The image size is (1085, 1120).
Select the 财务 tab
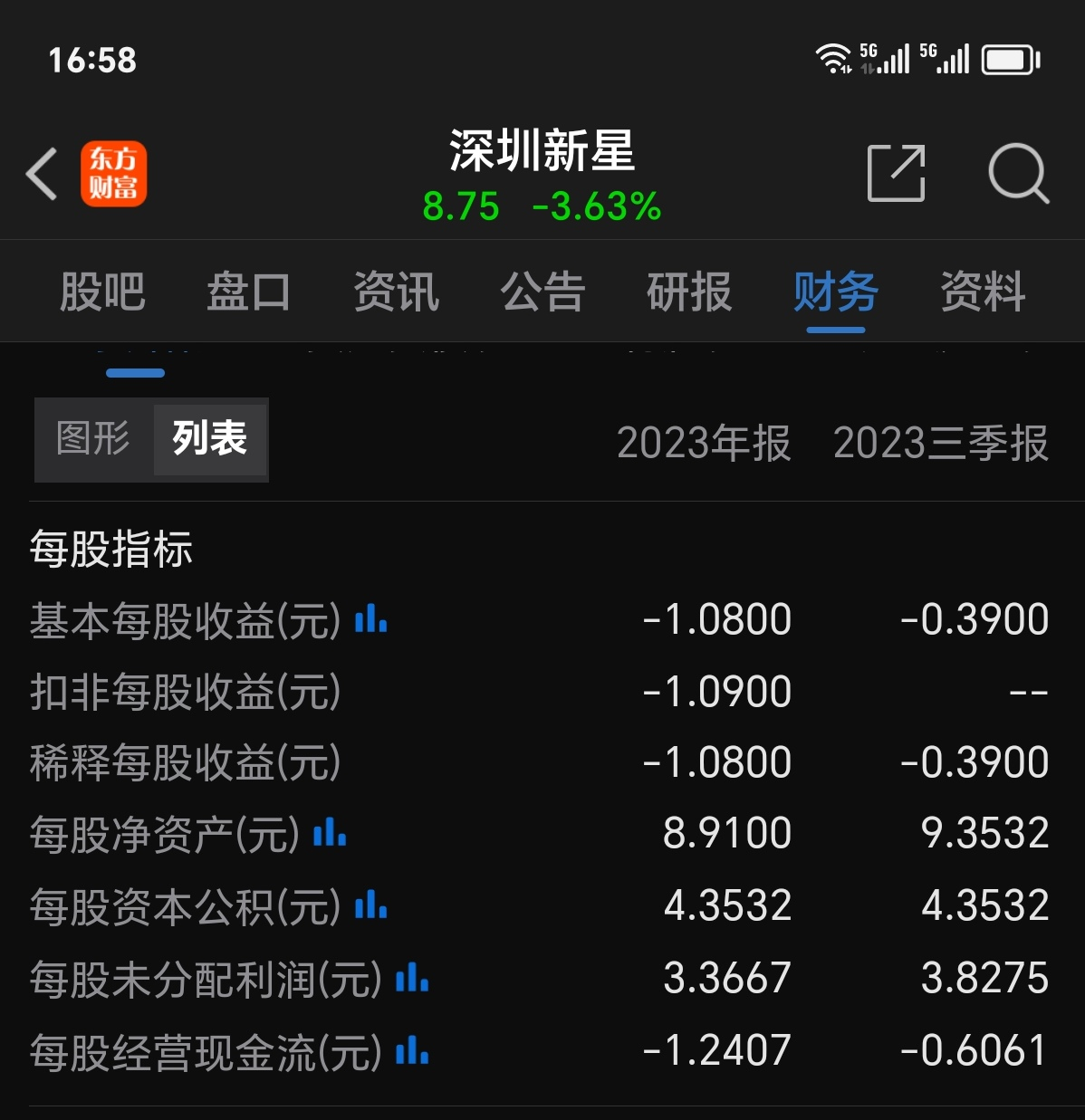coord(835,292)
